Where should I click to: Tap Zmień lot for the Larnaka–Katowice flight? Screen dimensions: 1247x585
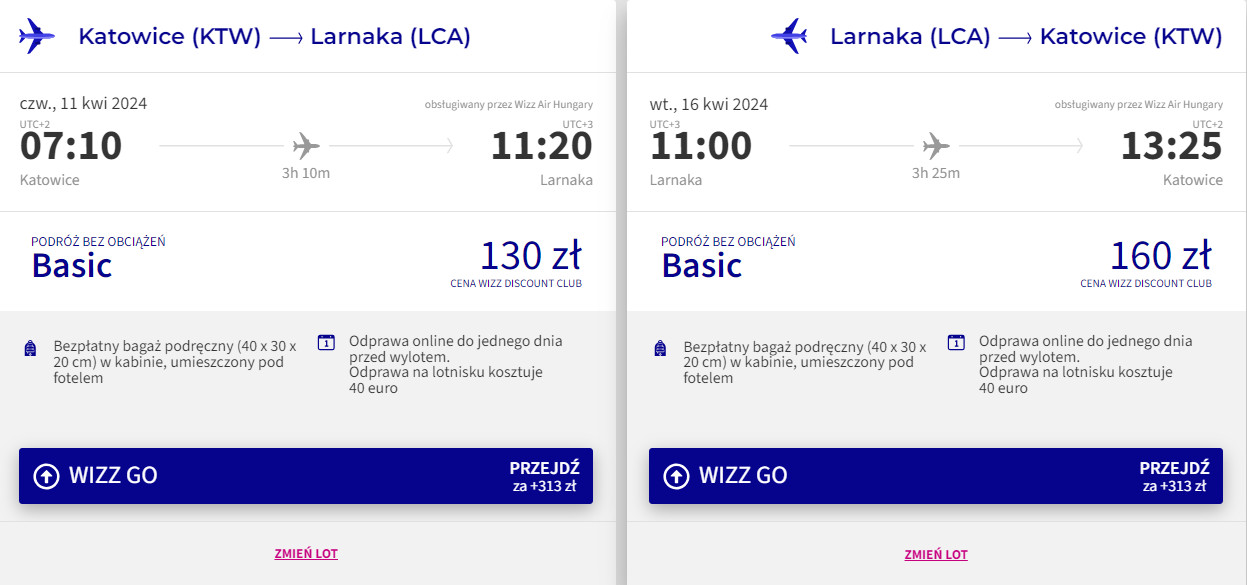click(936, 554)
